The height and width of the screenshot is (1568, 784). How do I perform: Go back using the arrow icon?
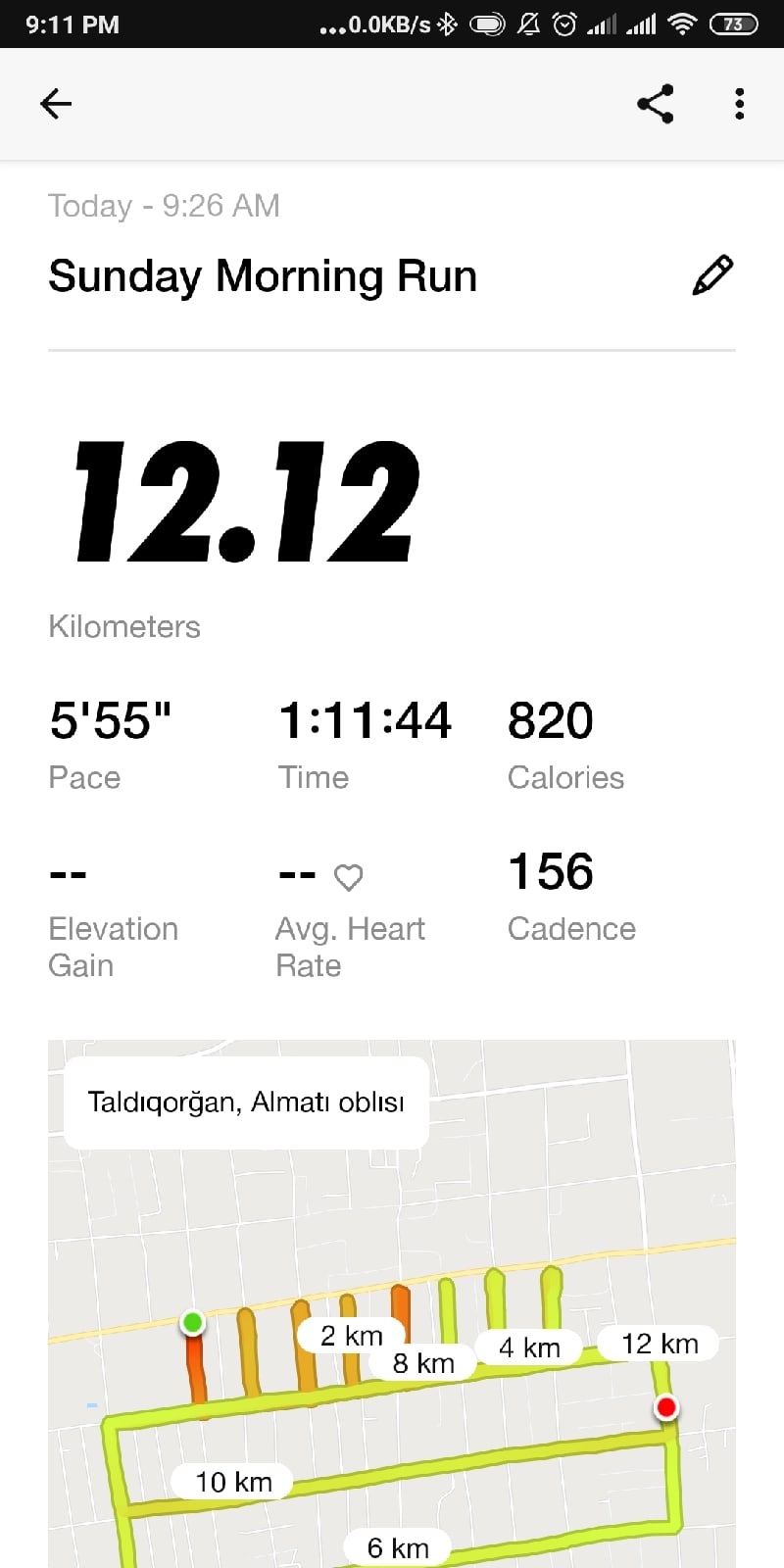tap(56, 104)
